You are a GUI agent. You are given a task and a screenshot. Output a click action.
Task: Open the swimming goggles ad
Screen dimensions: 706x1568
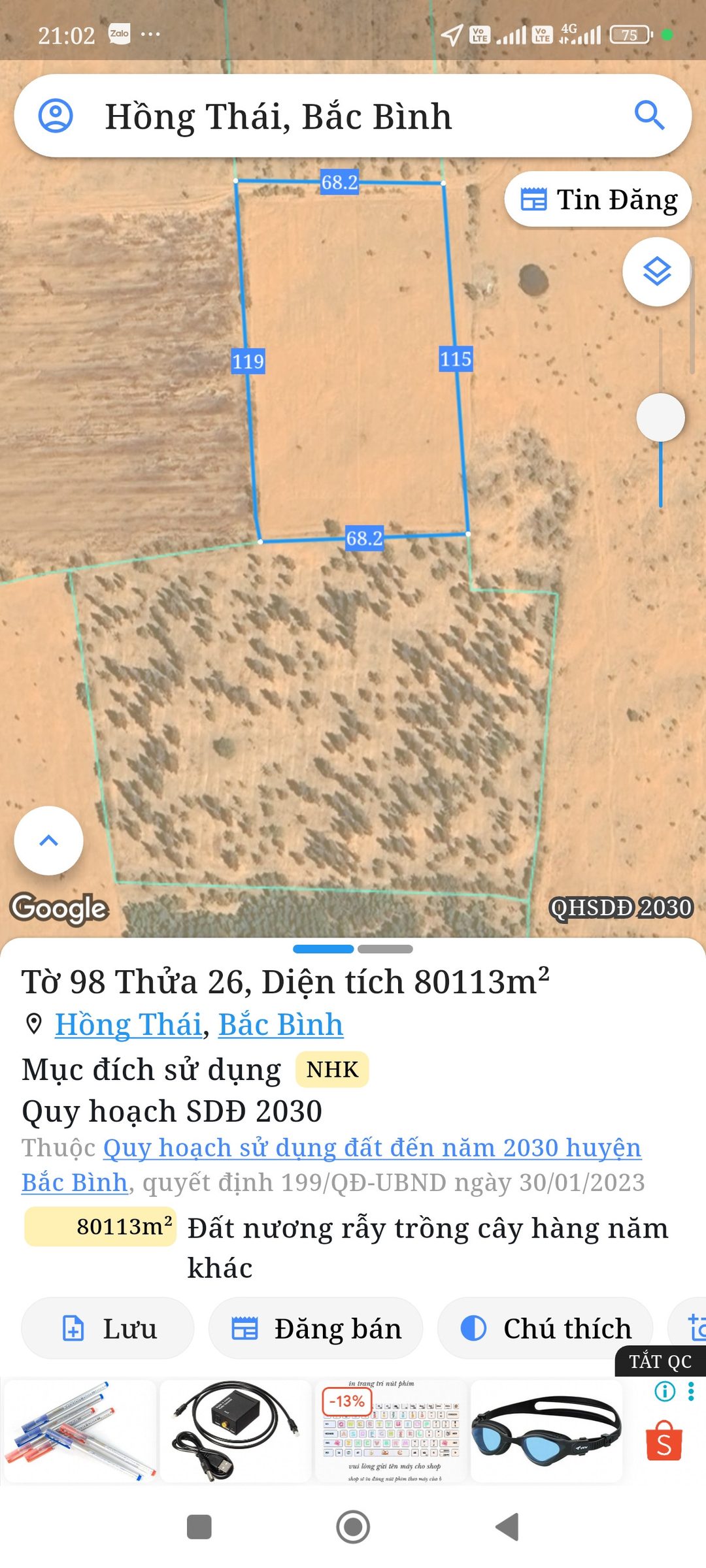[546, 1431]
